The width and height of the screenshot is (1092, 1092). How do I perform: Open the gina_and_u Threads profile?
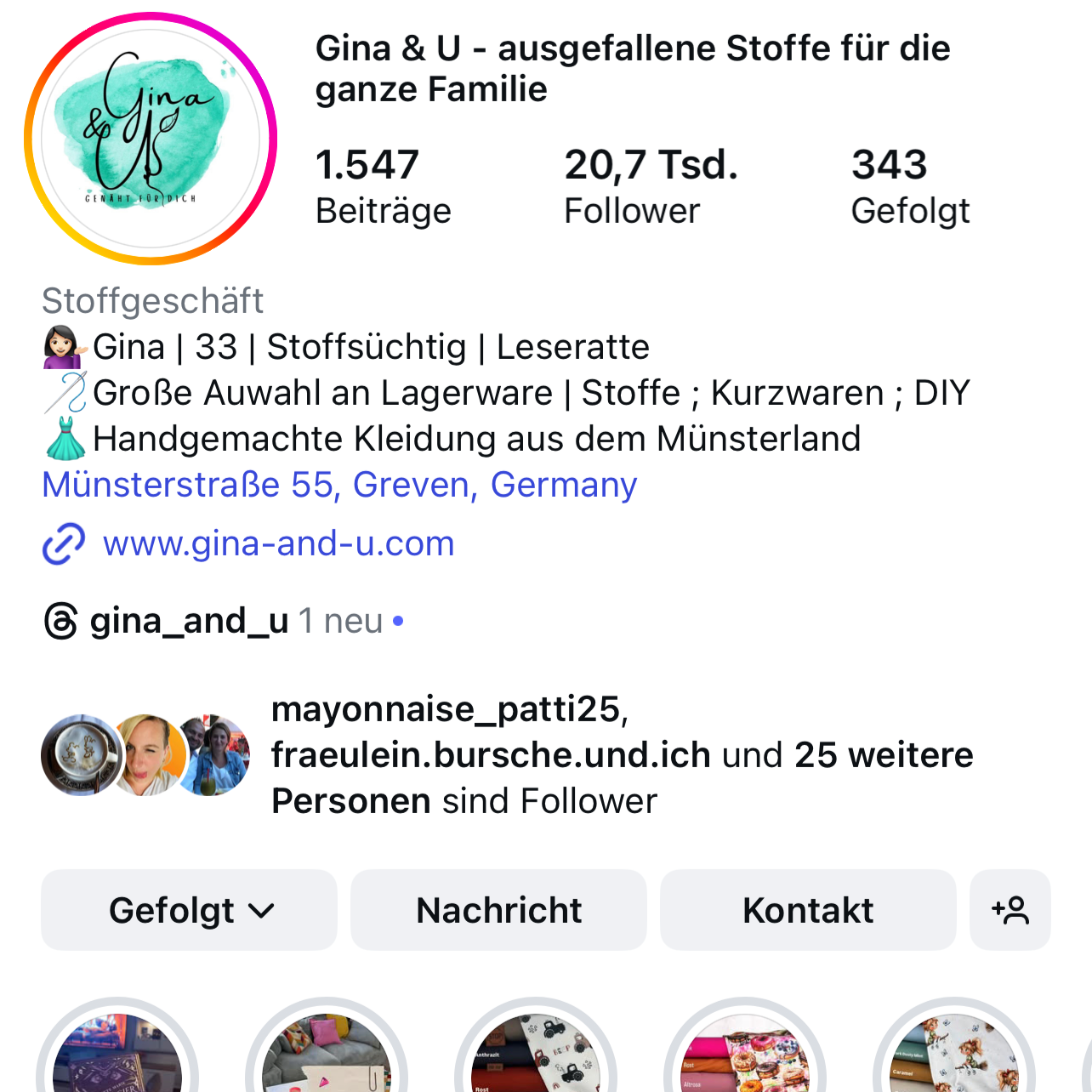189,621
